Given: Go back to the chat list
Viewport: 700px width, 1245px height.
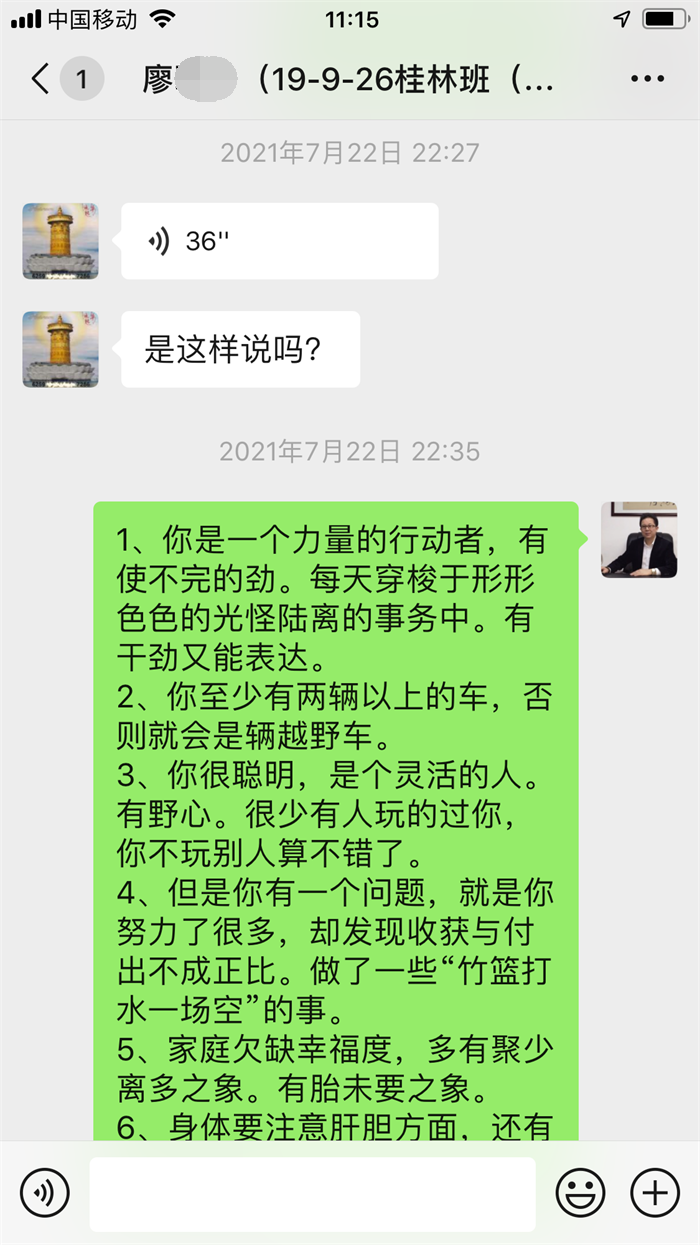Looking at the screenshot, I should (x=40, y=79).
